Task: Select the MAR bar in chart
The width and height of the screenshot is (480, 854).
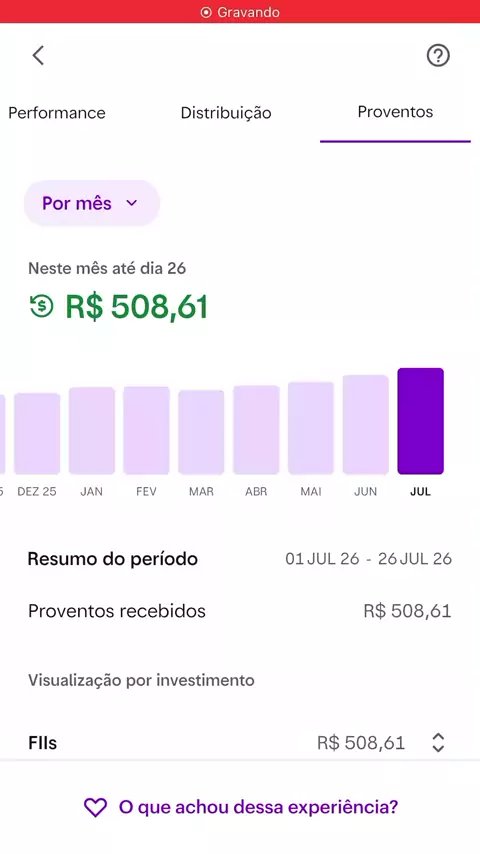Action: (201, 432)
